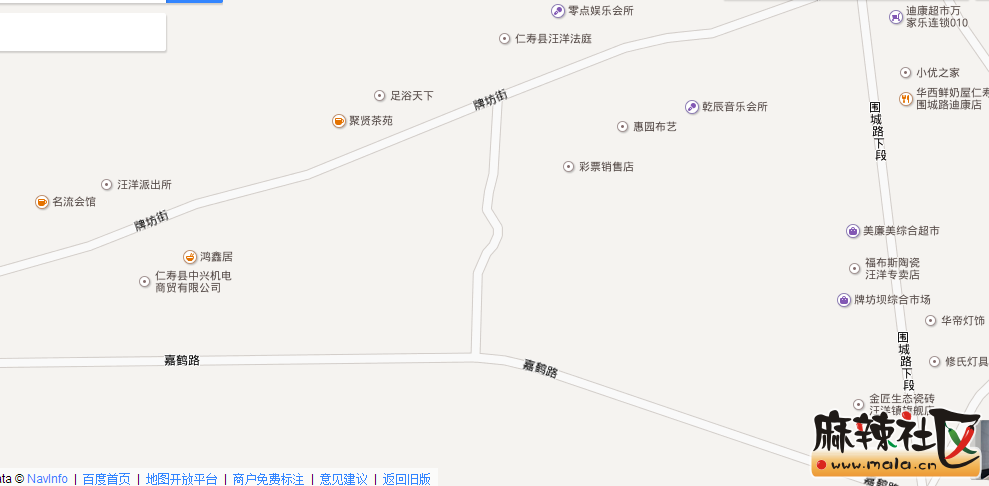Open the 华帝灯饰 marker

point(930,321)
